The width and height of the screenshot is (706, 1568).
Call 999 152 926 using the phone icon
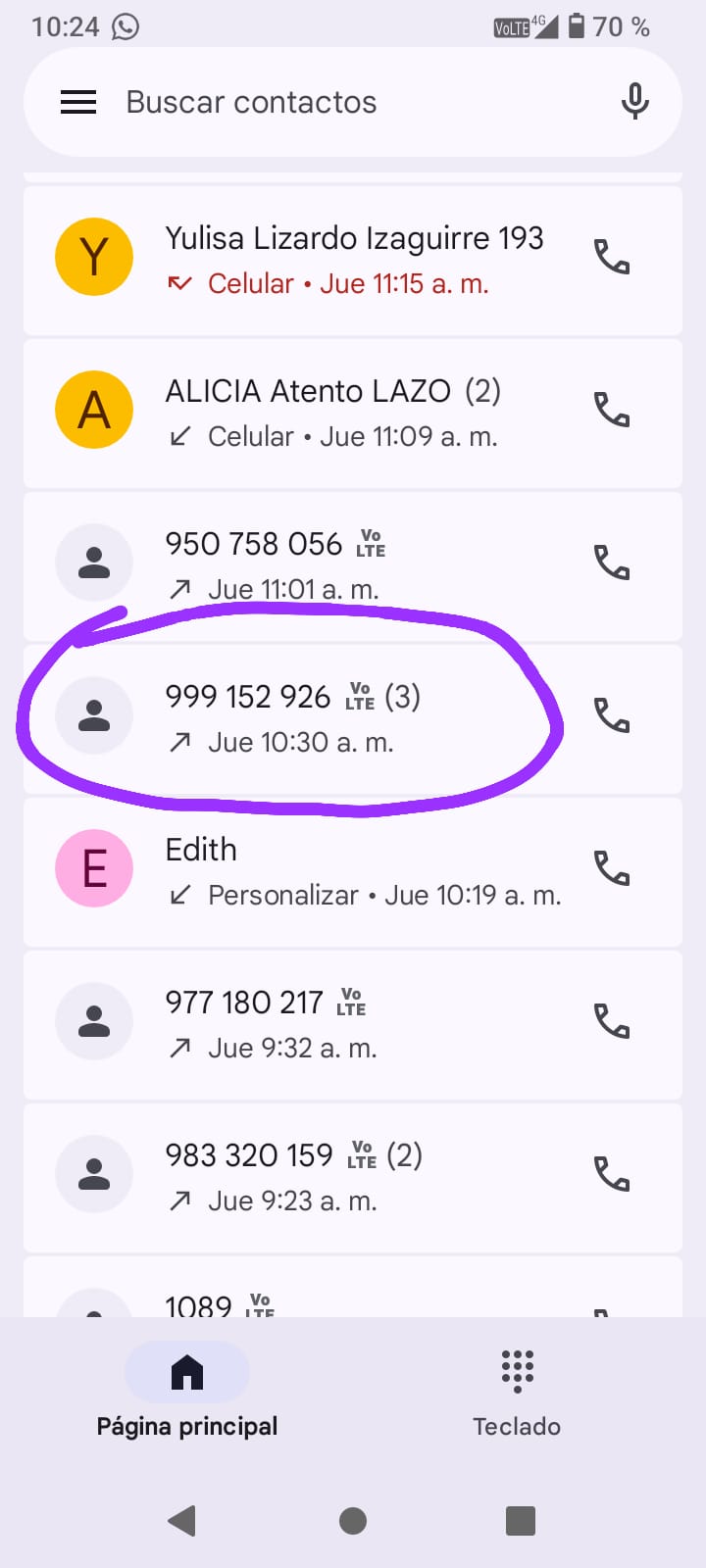click(x=612, y=715)
